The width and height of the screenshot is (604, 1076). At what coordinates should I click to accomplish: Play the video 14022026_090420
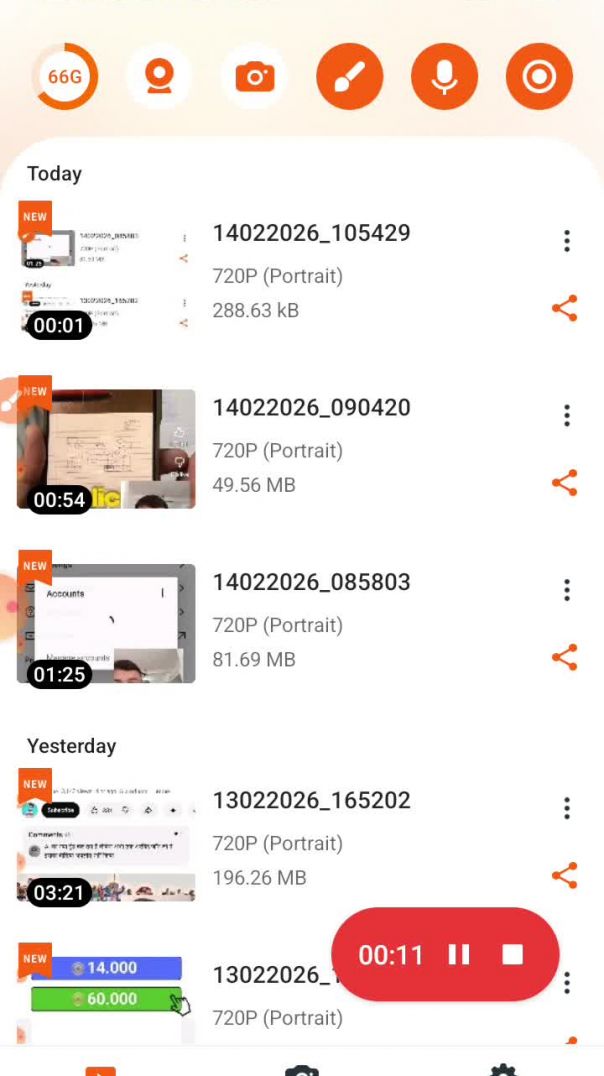pos(107,449)
